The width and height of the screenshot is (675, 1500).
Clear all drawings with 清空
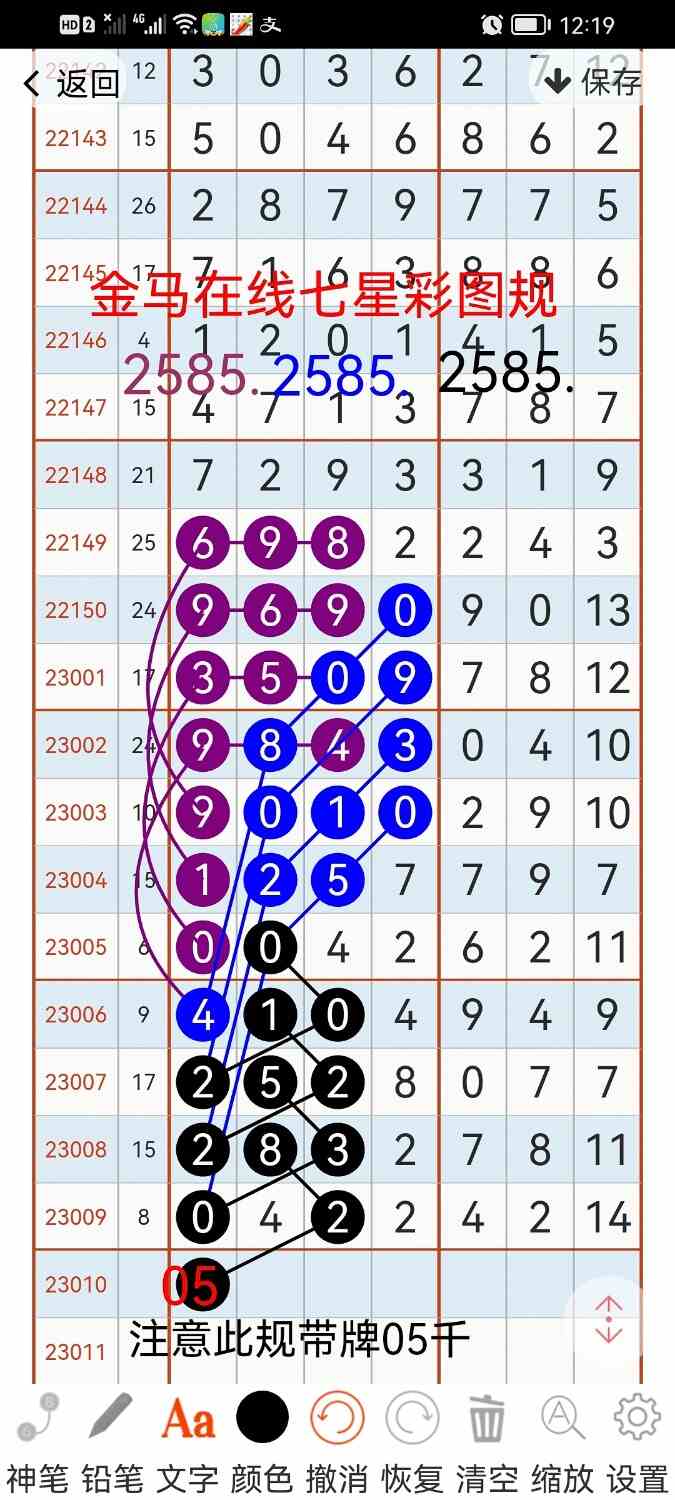(x=487, y=1442)
